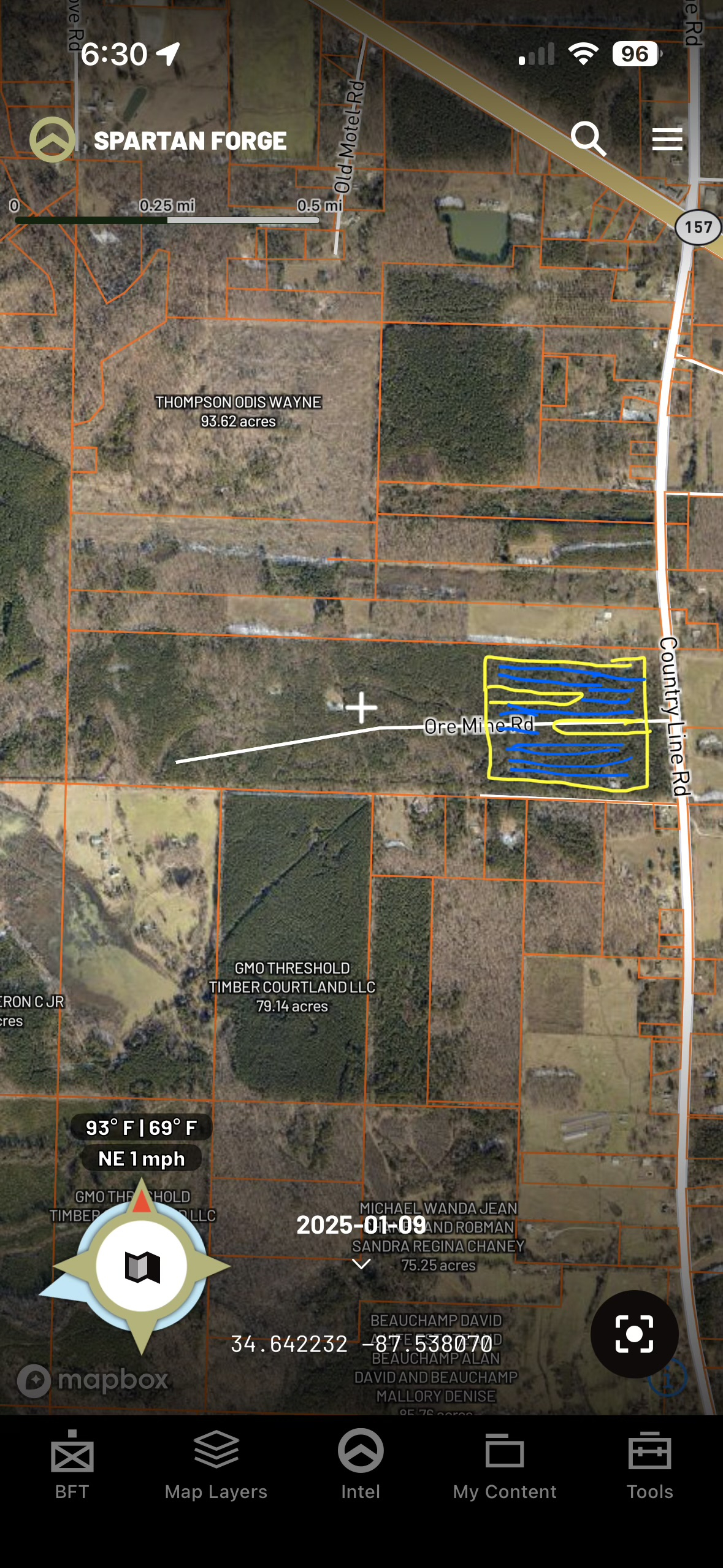Switch to the BFT tab
This screenshot has height=1568, width=723.
pyautogui.click(x=72, y=1465)
